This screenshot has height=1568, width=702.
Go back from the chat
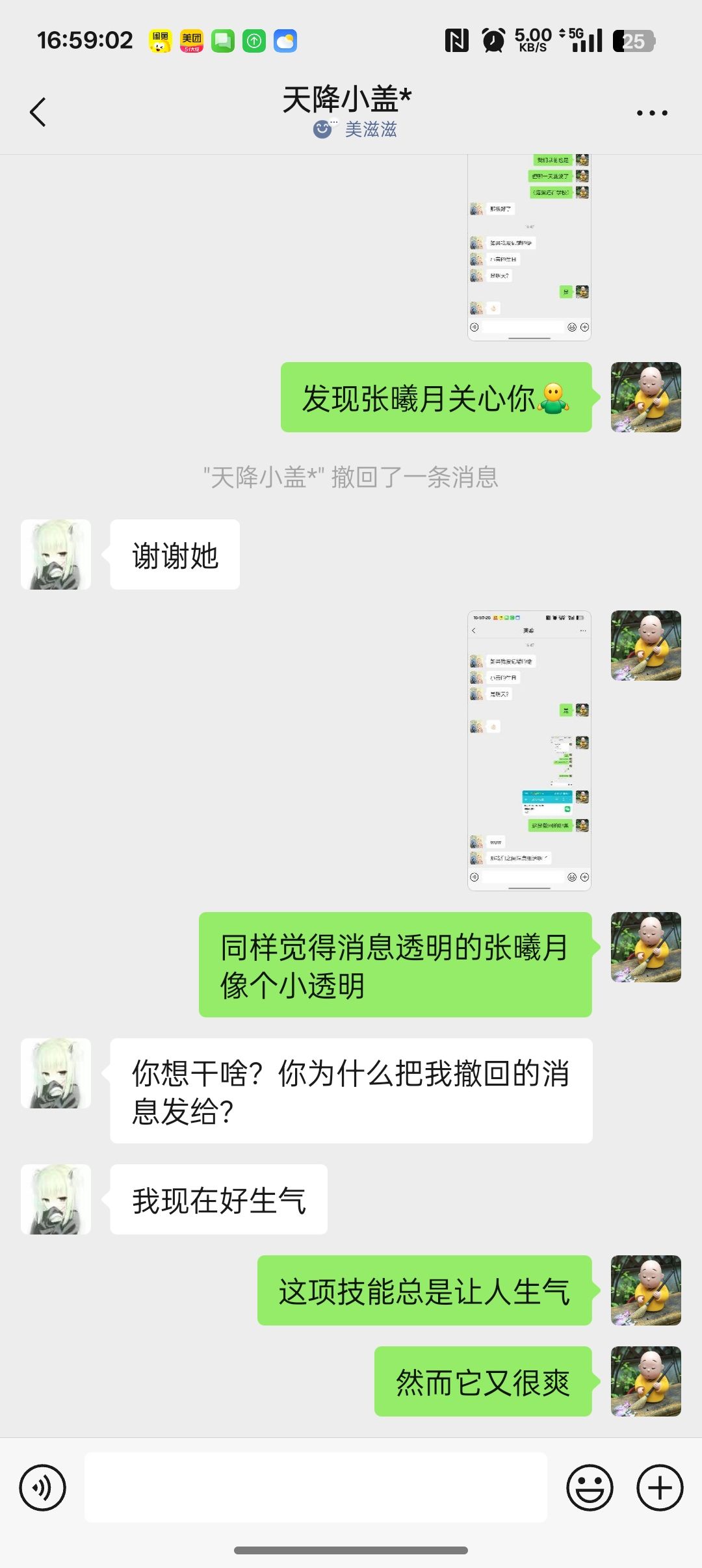point(38,112)
